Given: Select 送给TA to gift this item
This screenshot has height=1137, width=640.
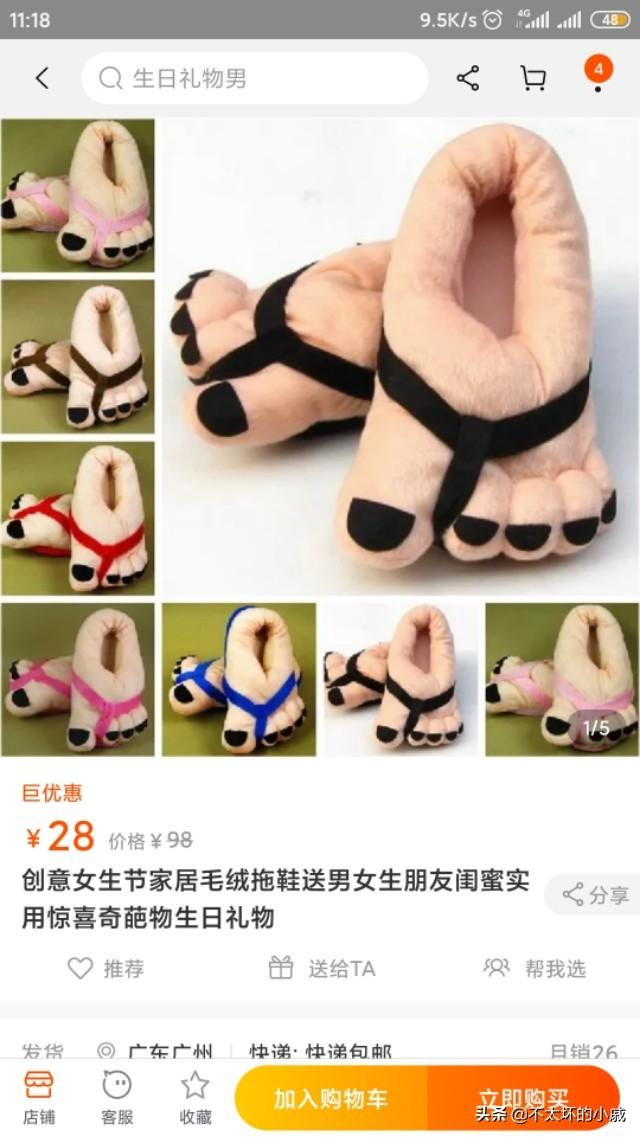Looking at the screenshot, I should point(322,968).
